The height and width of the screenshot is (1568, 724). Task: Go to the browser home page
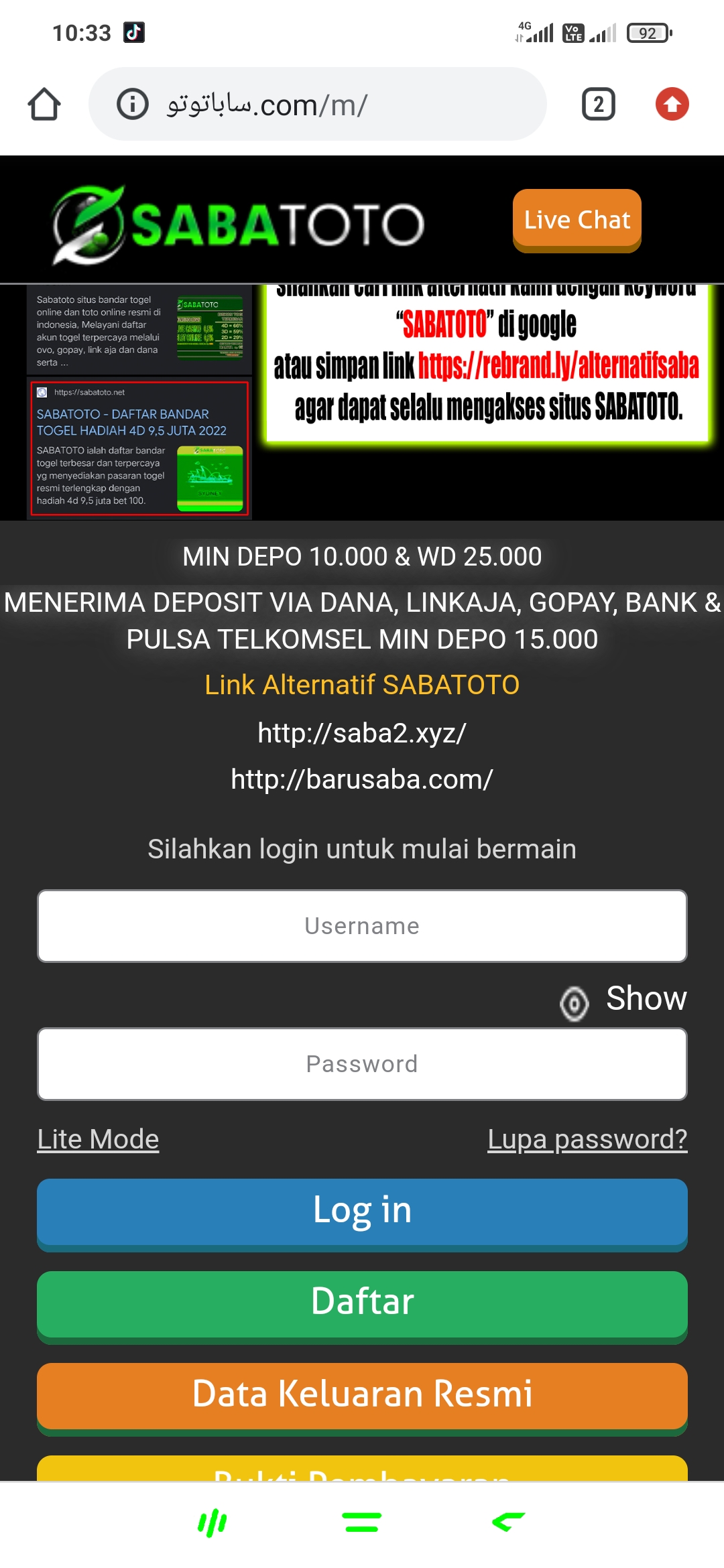44,105
